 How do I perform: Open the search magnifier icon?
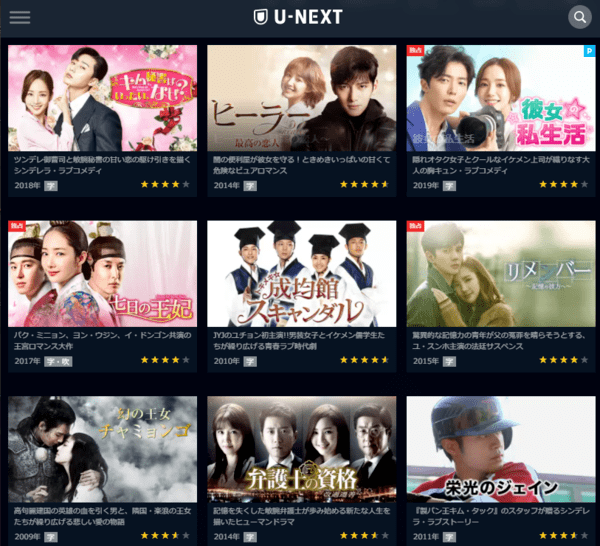pos(579,17)
